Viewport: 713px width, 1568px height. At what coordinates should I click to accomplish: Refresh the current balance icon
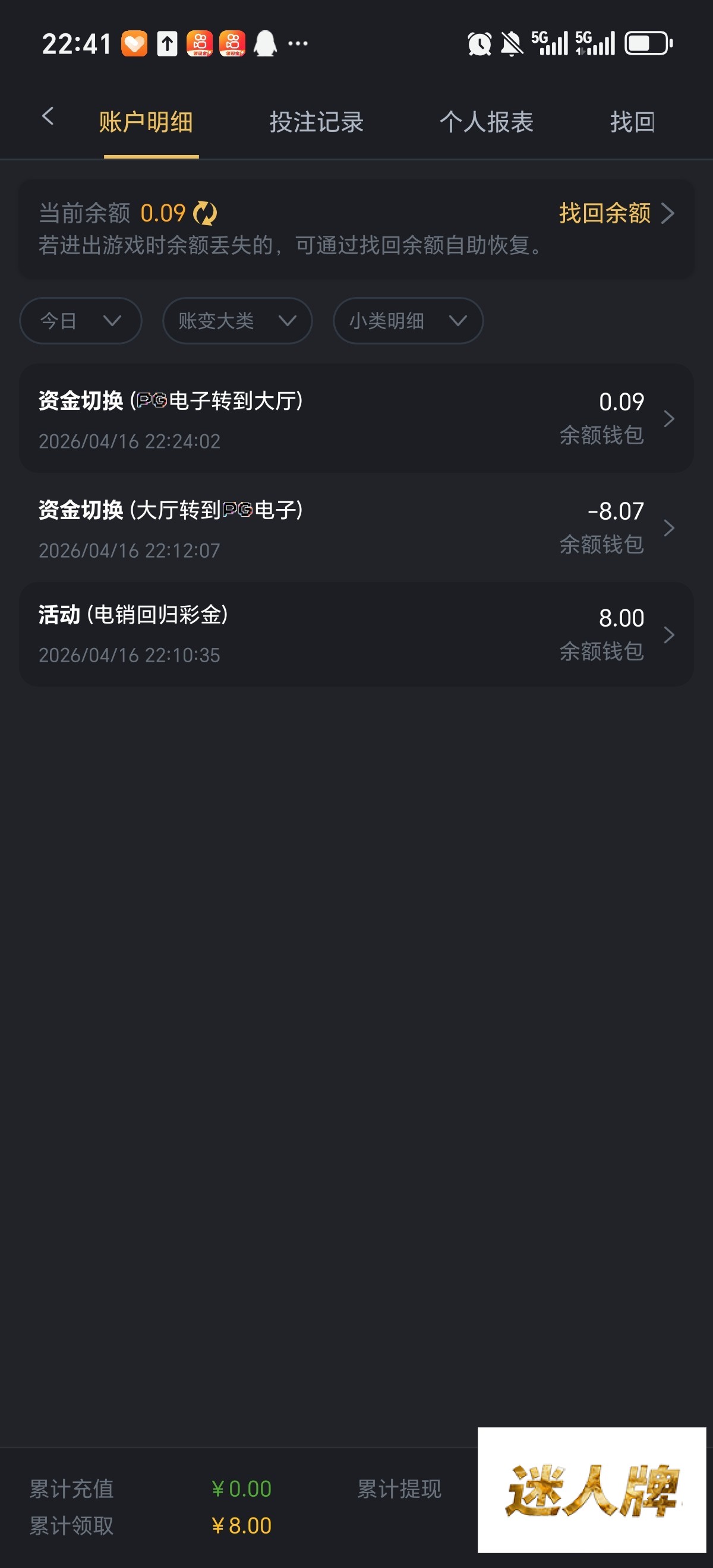pyautogui.click(x=204, y=214)
